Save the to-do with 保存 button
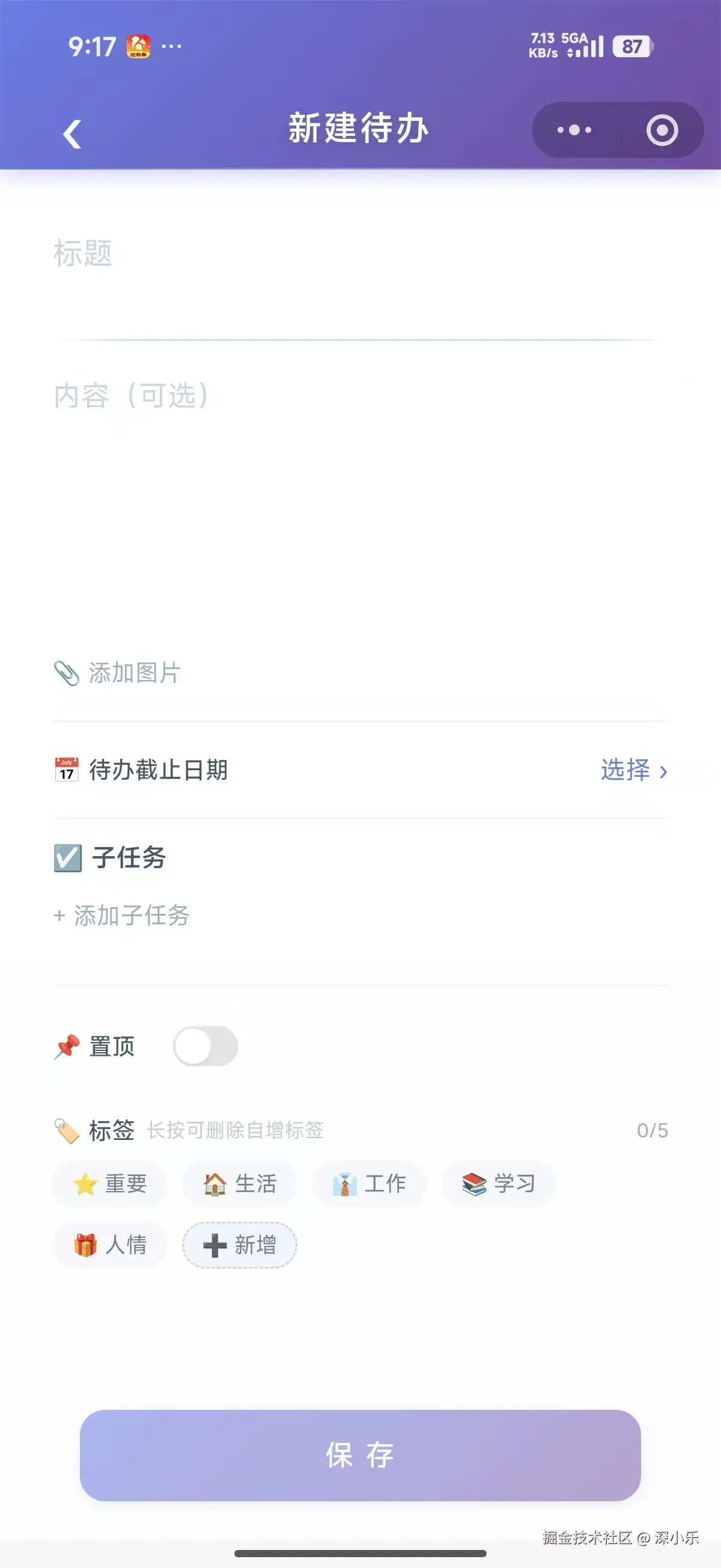The width and height of the screenshot is (721, 1568). tap(360, 1456)
